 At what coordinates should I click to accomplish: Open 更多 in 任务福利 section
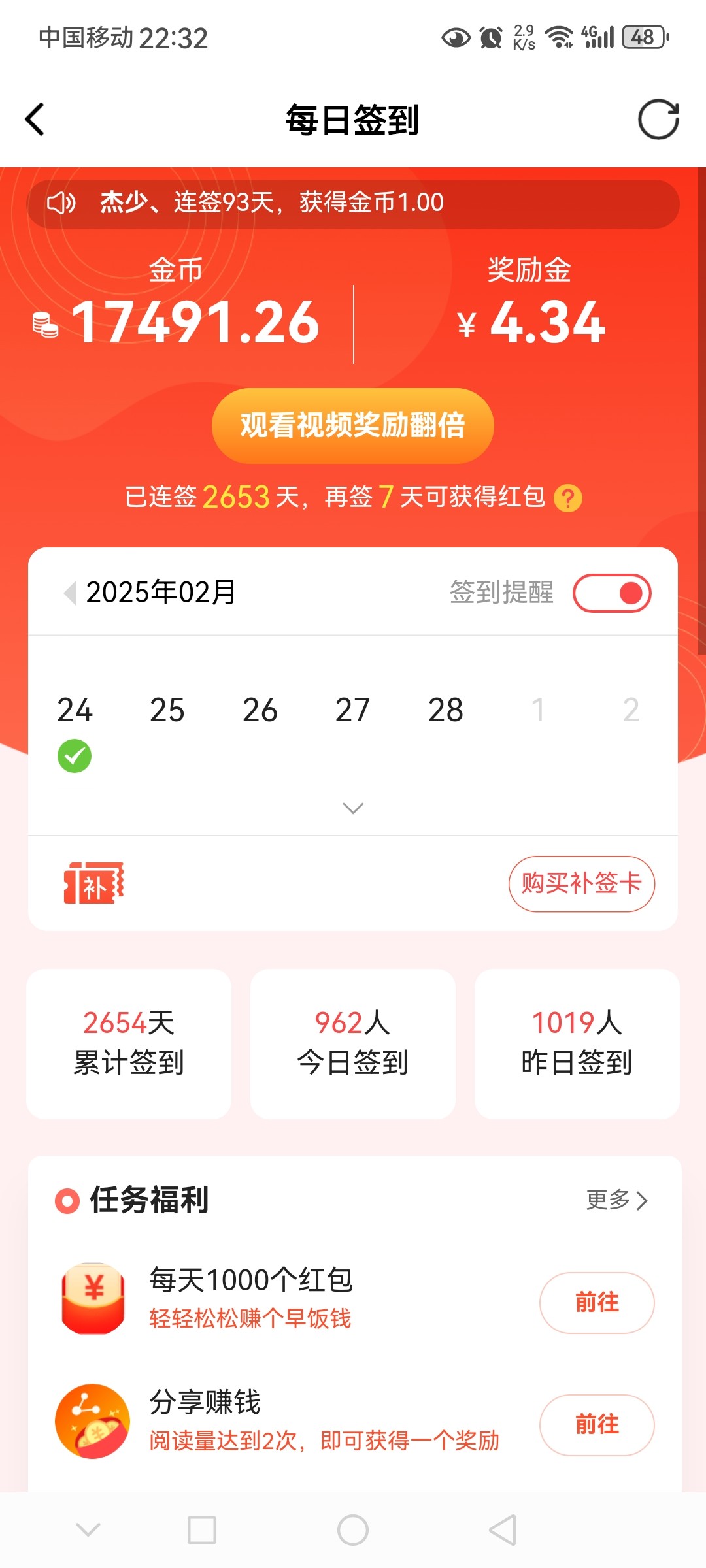(x=616, y=1200)
